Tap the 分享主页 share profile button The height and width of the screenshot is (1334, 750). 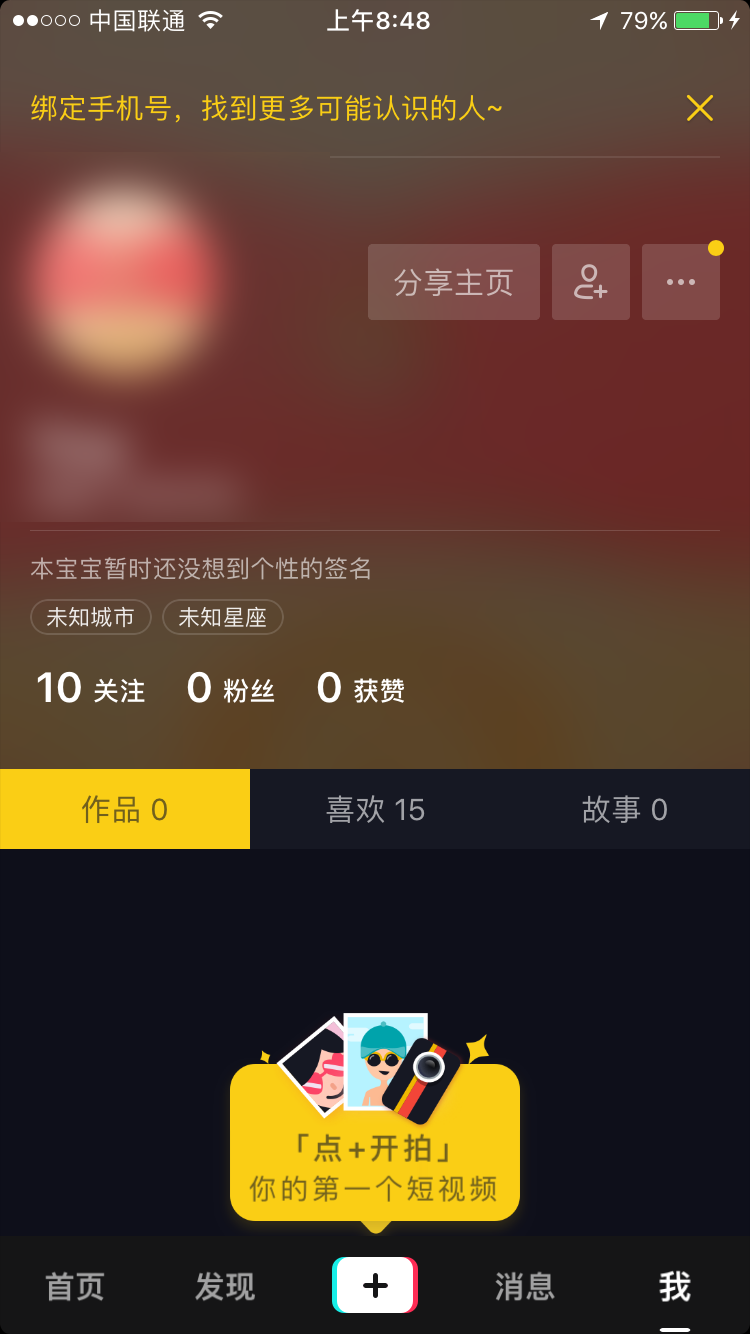point(453,282)
